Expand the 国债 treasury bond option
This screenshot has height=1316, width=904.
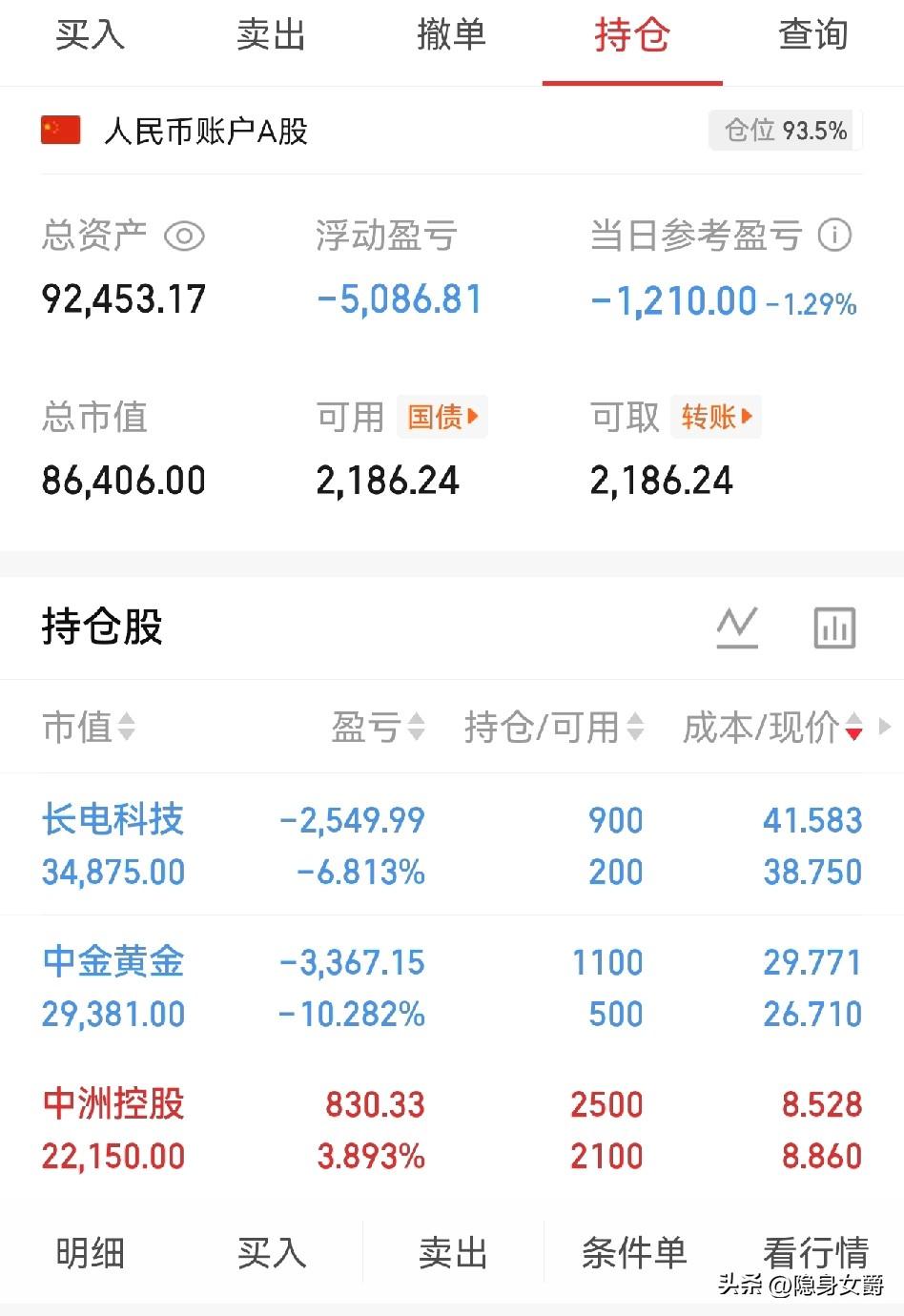pos(442,417)
